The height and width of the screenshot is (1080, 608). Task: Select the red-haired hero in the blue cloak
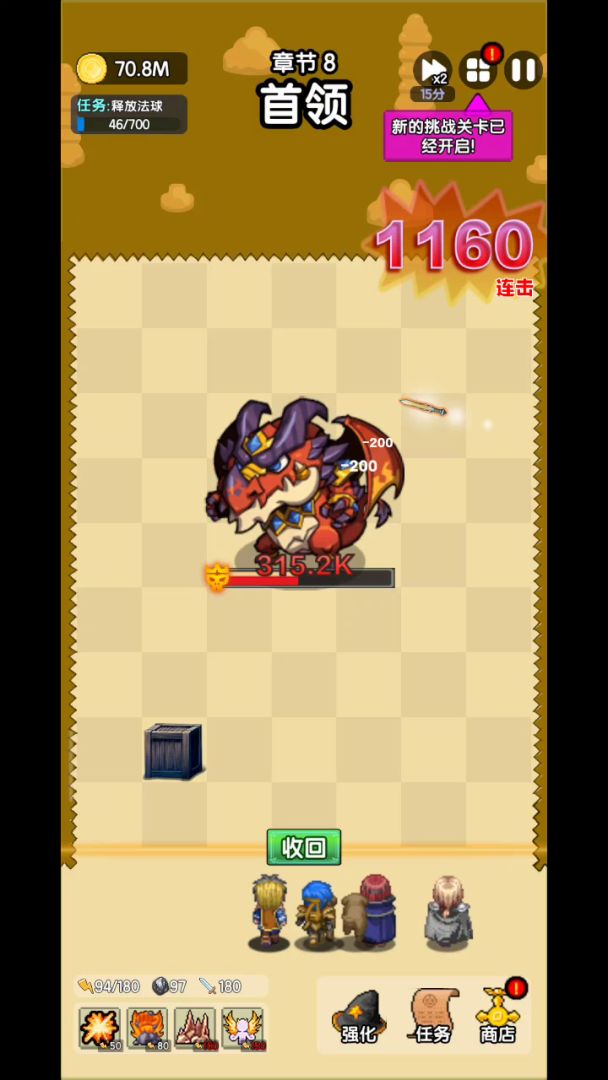(376, 909)
